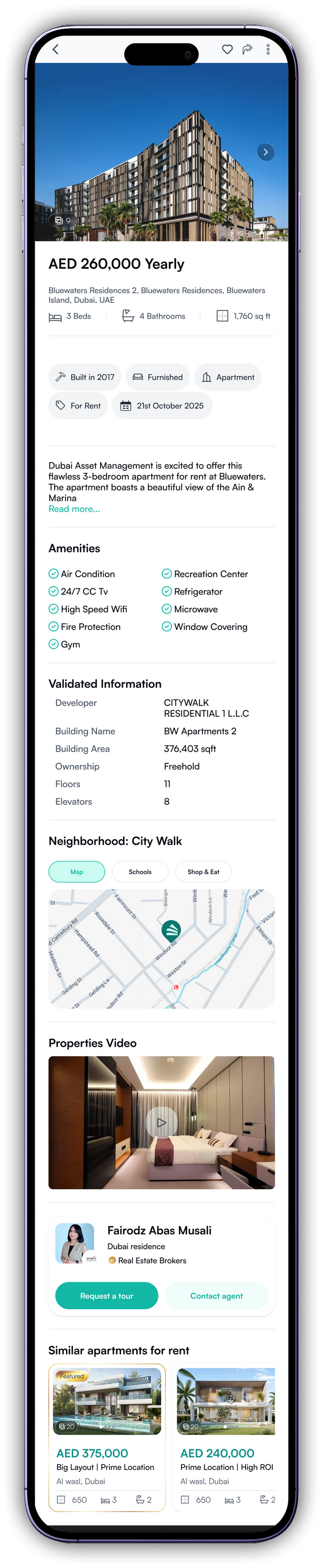Go back using the top arrow
This screenshot has width=323, height=1568.
56,49
